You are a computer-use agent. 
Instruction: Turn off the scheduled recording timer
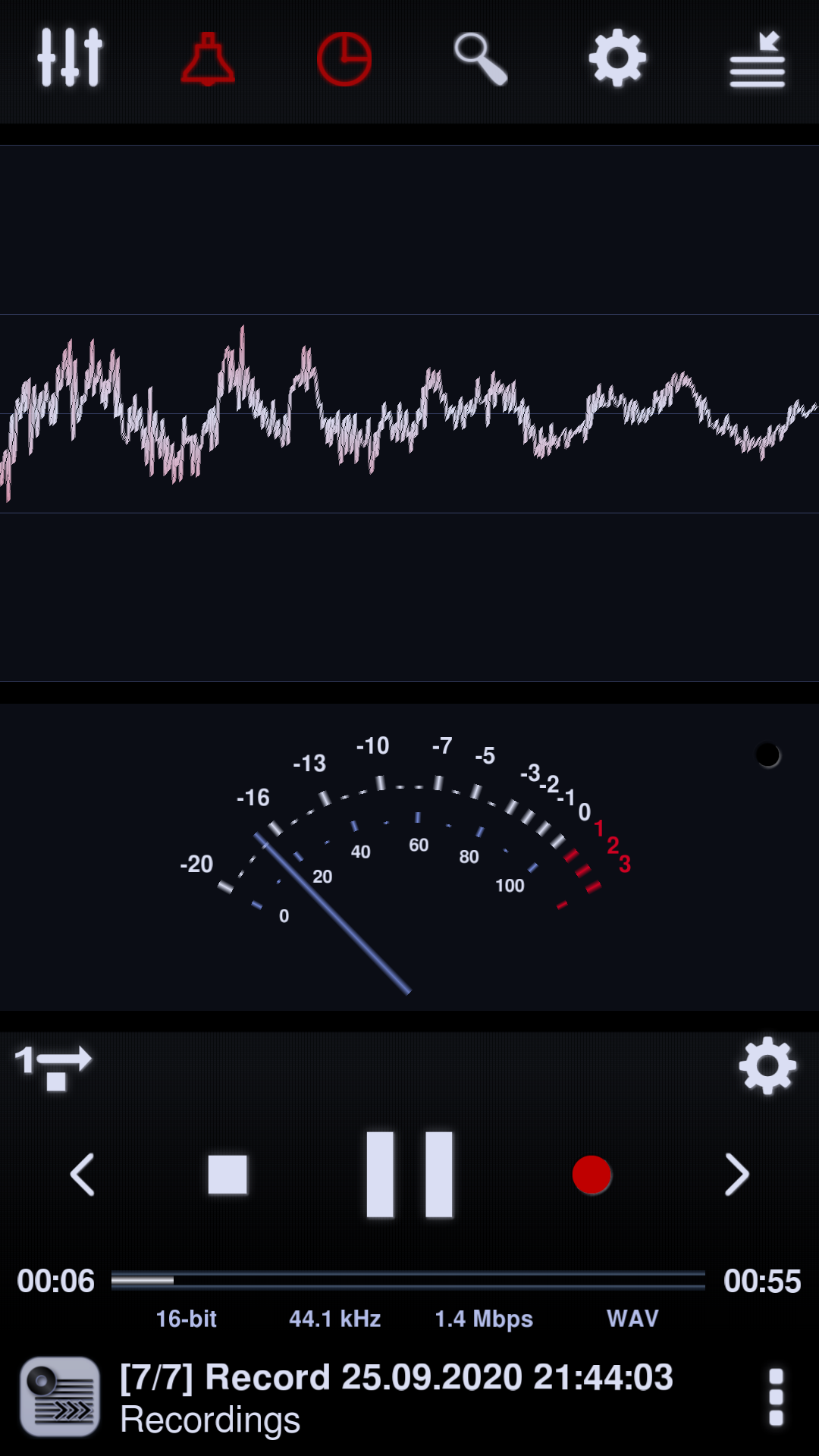[344, 59]
